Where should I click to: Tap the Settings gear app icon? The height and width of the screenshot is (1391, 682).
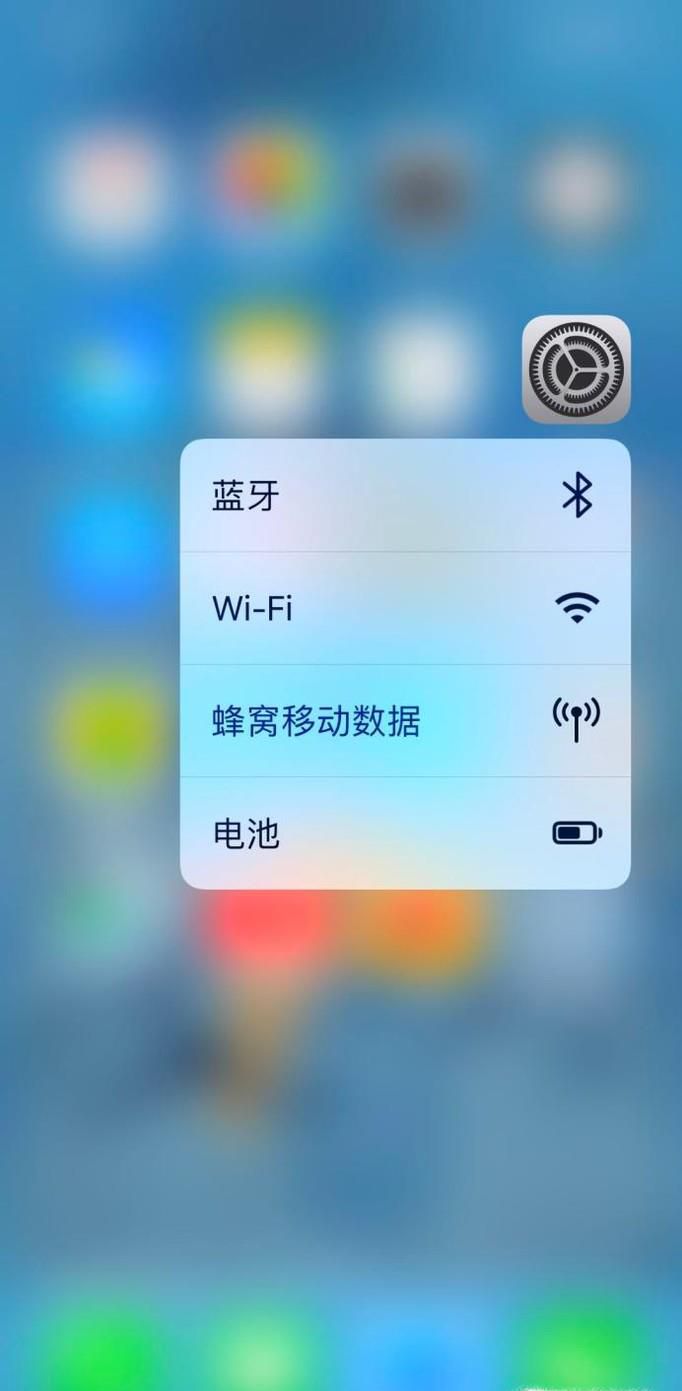click(x=576, y=369)
